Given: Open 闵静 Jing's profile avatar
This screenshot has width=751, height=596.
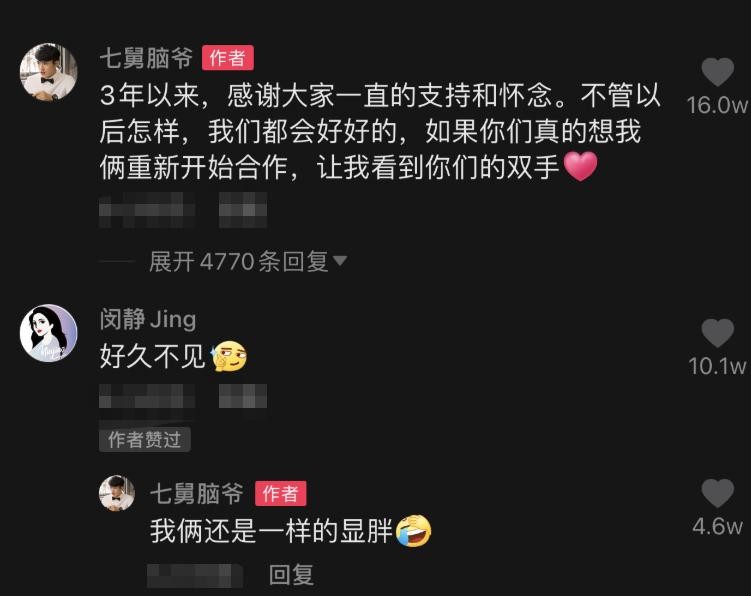Looking at the screenshot, I should pyautogui.click(x=48, y=333).
